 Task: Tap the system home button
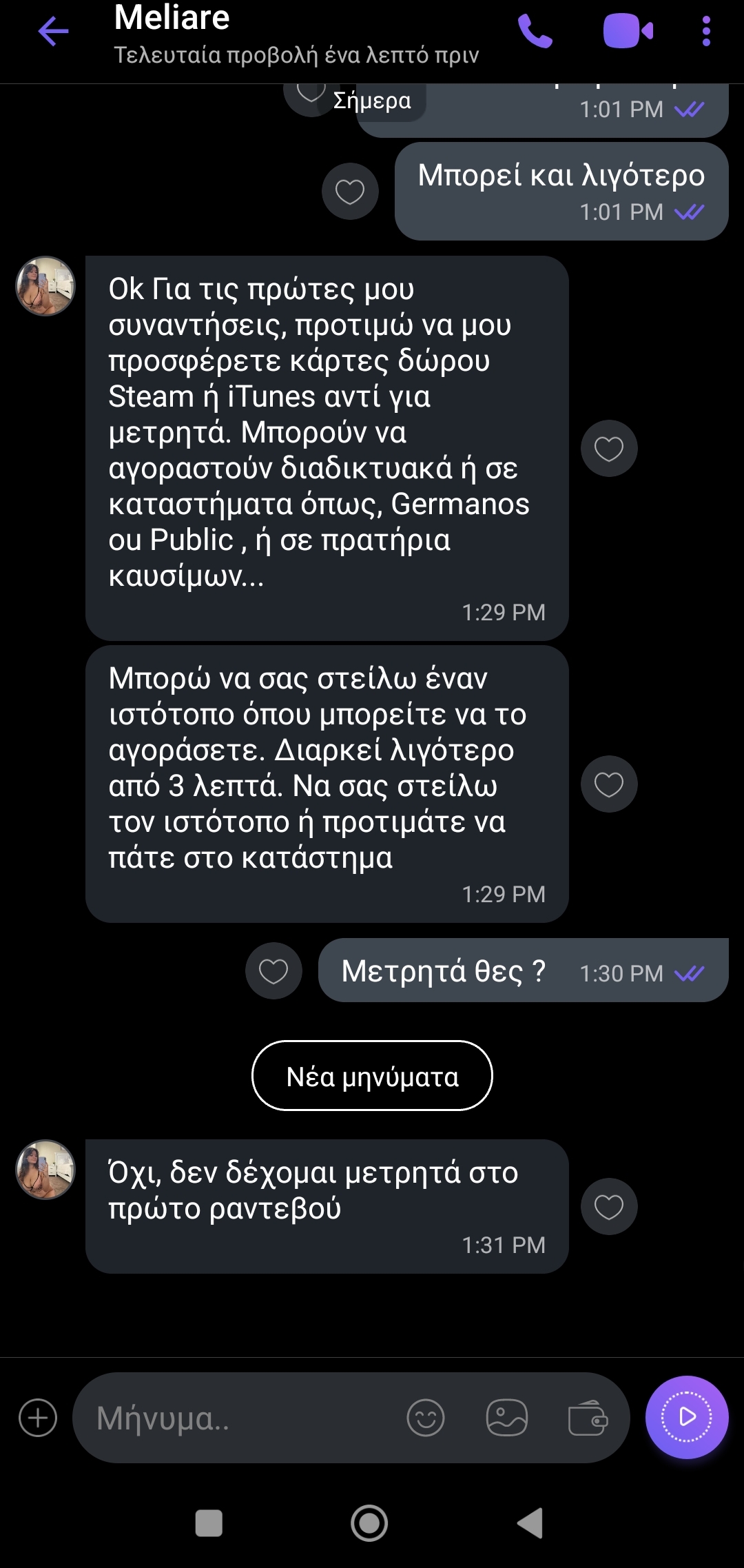point(369,1523)
